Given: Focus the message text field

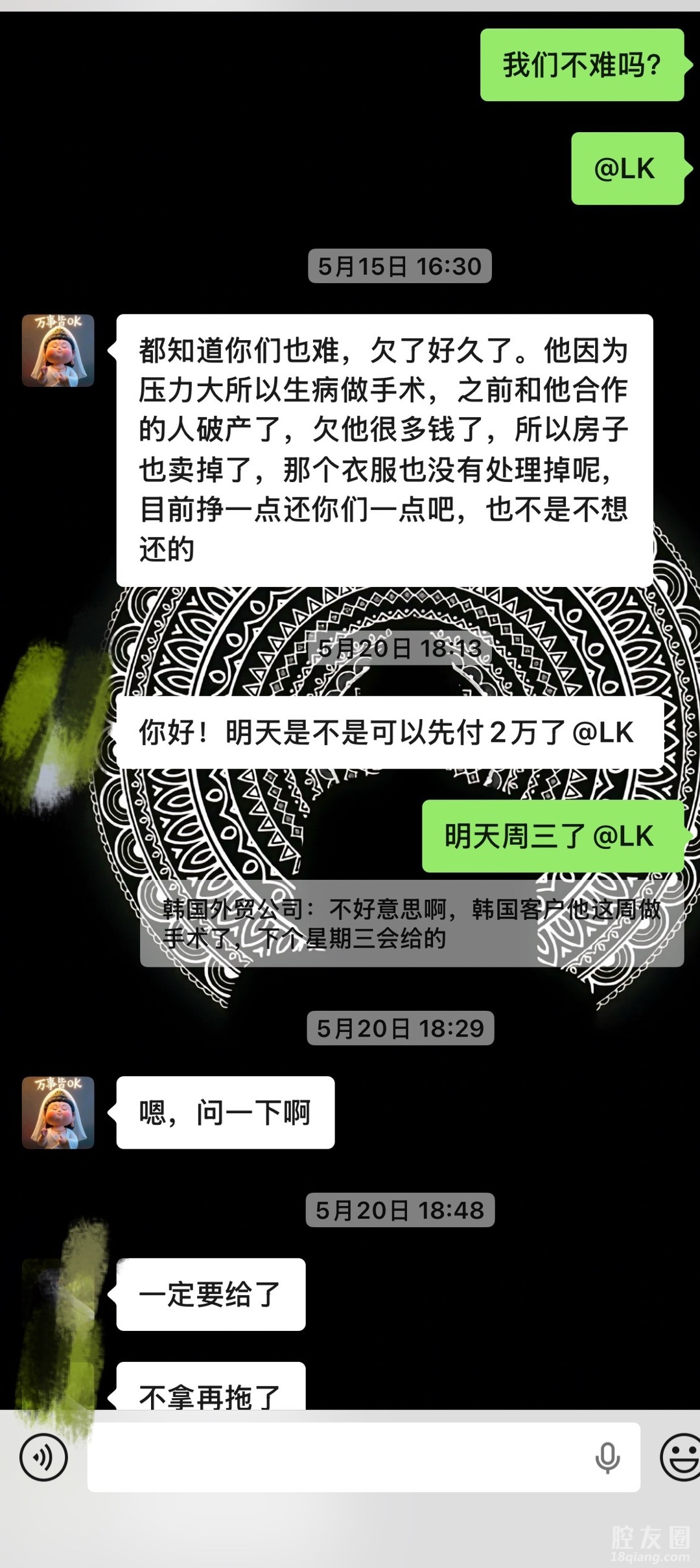Looking at the screenshot, I should coord(337,1457).
